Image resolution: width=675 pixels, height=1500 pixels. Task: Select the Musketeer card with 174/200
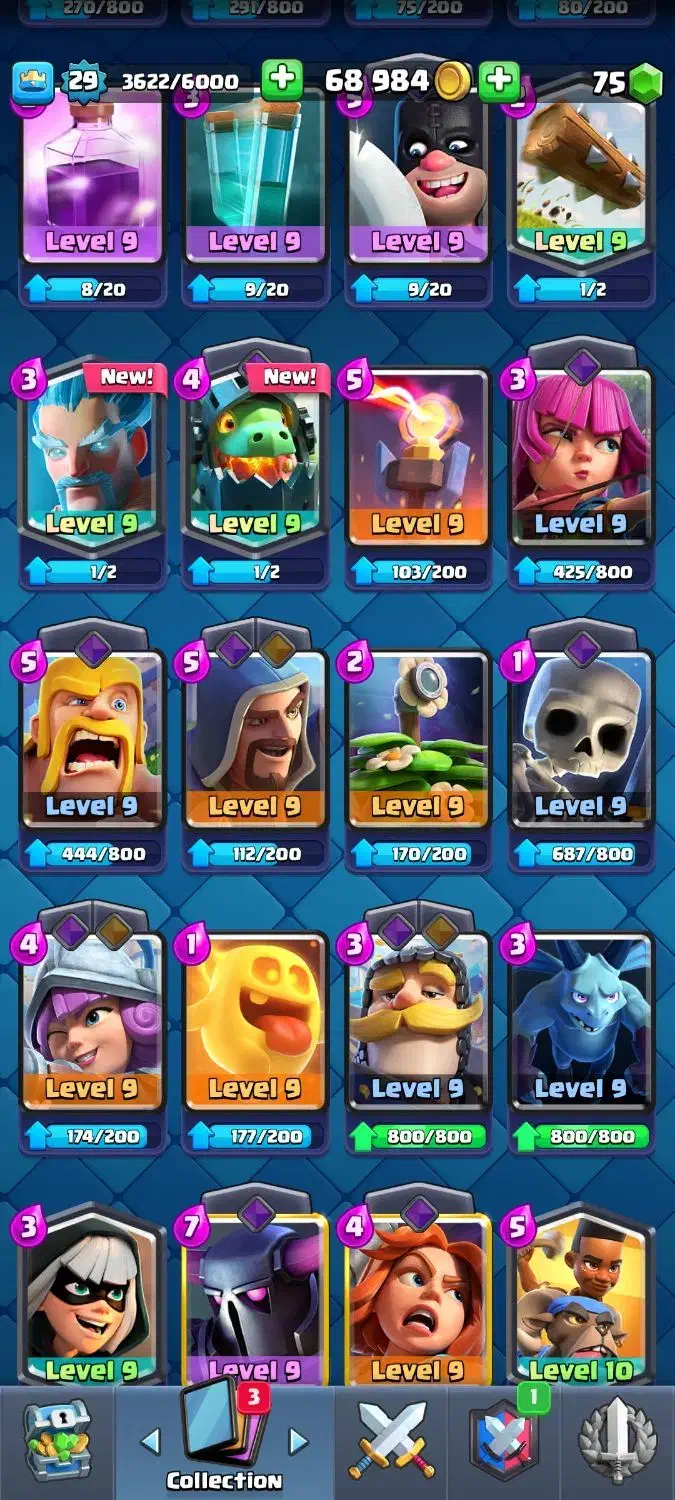click(91, 1035)
